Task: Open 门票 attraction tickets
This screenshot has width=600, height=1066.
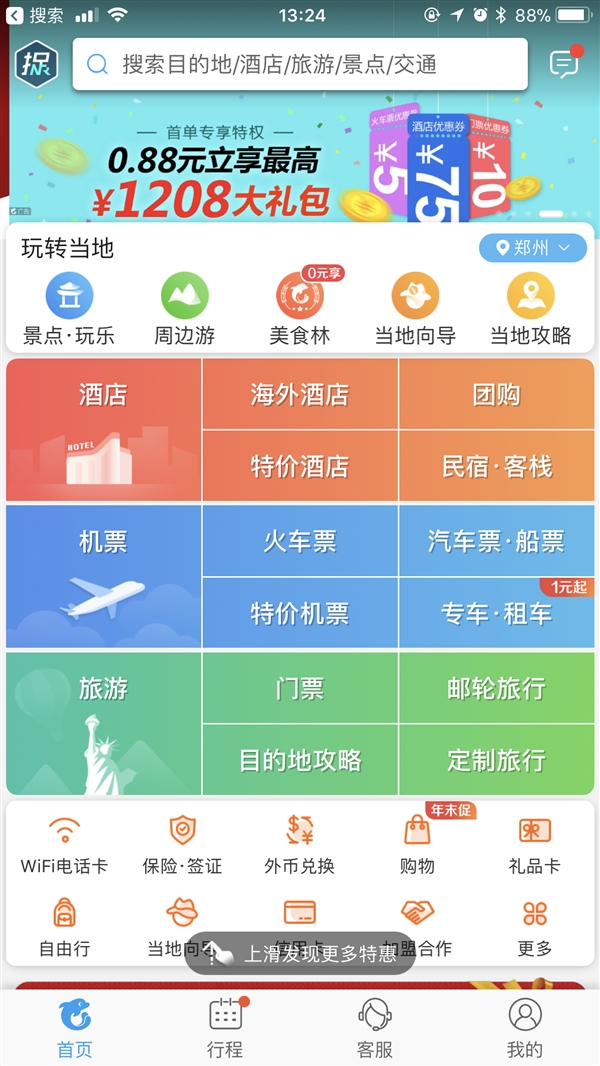Action: point(300,688)
